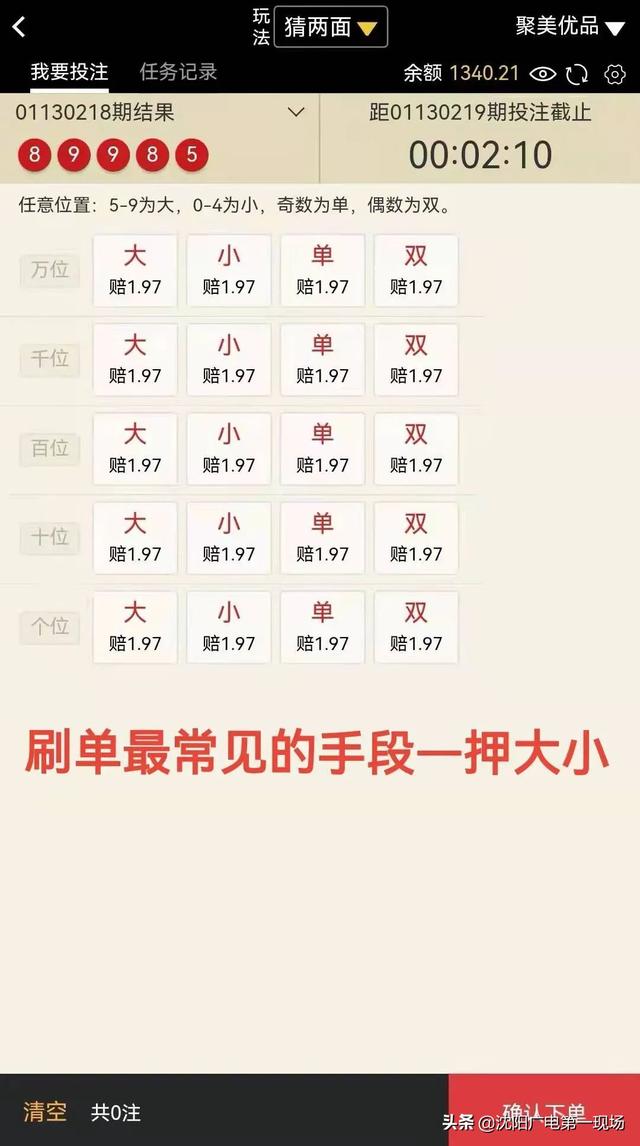Pick 小 for 十位
The width and height of the screenshot is (640, 1146).
tap(229, 537)
